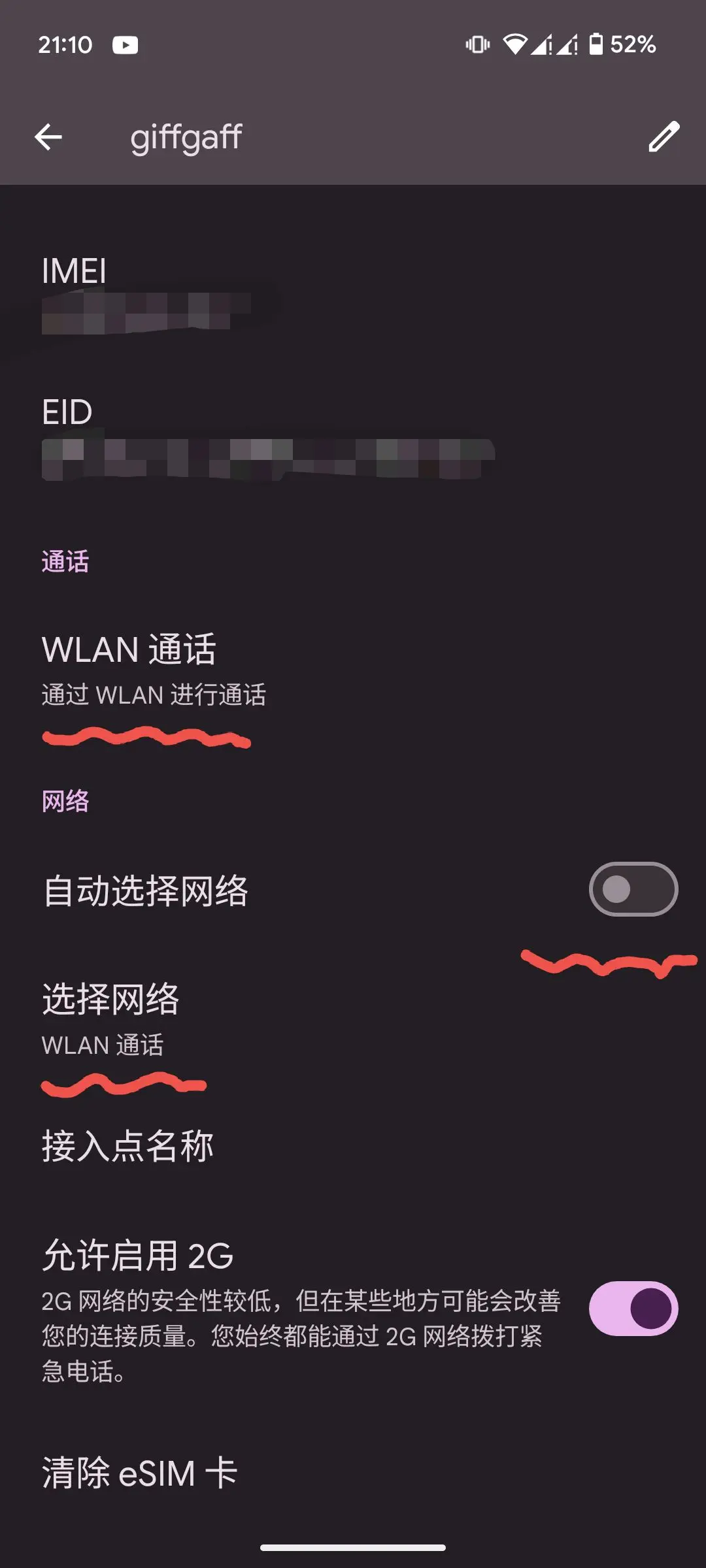The height and width of the screenshot is (1568, 706).
Task: Turn on 自动选择网络
Action: coord(633,889)
